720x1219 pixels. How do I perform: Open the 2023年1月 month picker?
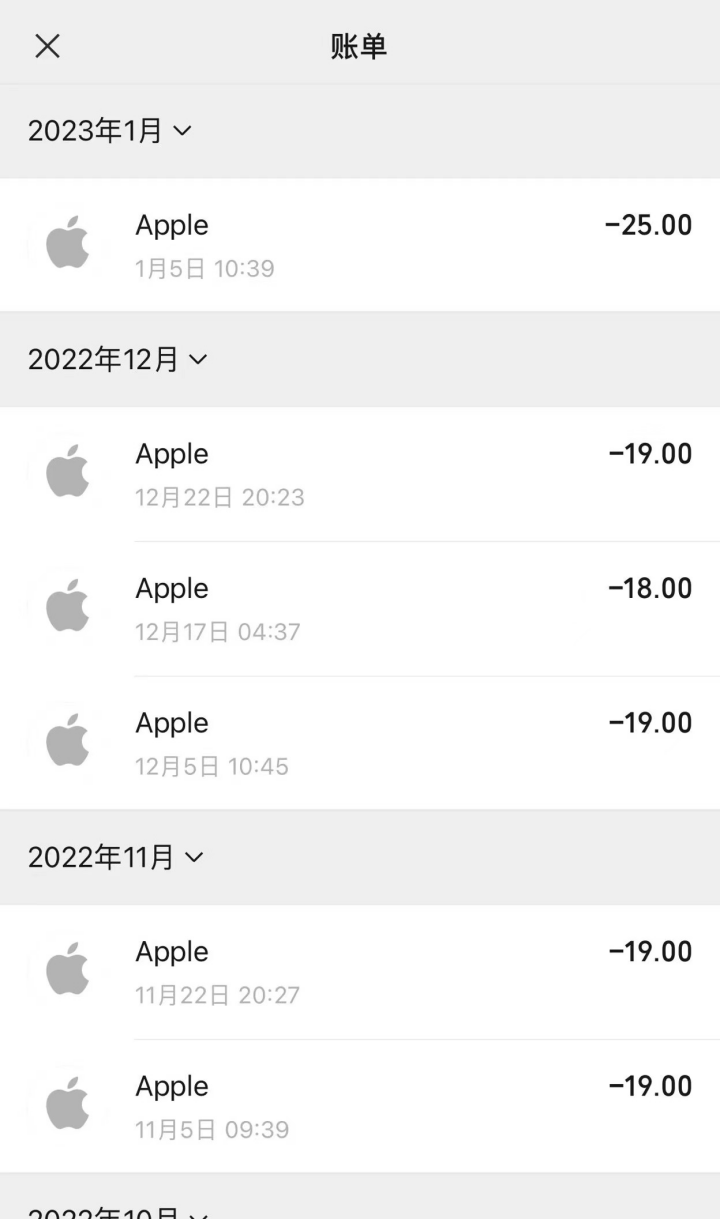109,131
